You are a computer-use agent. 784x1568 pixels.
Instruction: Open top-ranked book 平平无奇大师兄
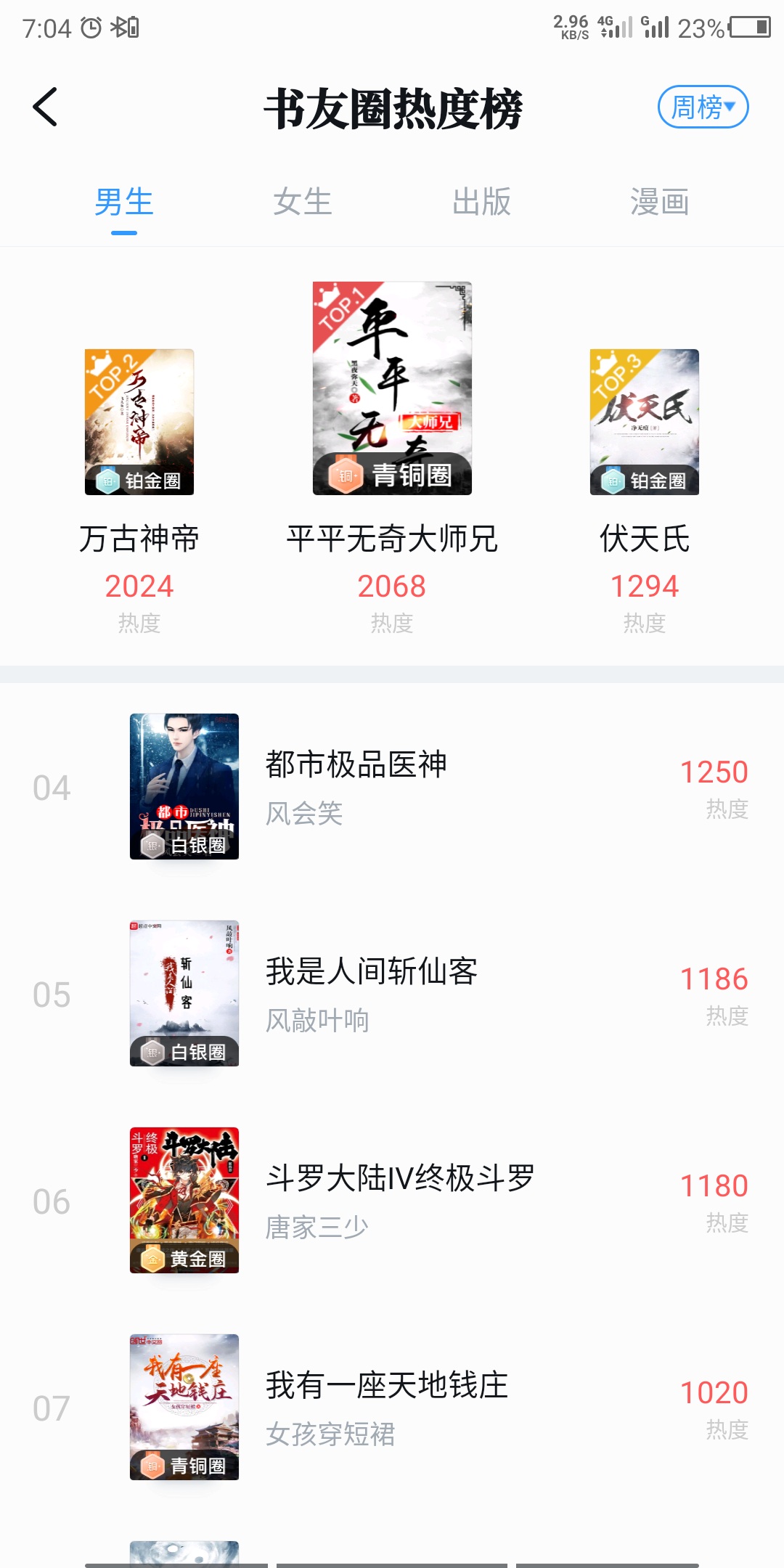coord(392,389)
